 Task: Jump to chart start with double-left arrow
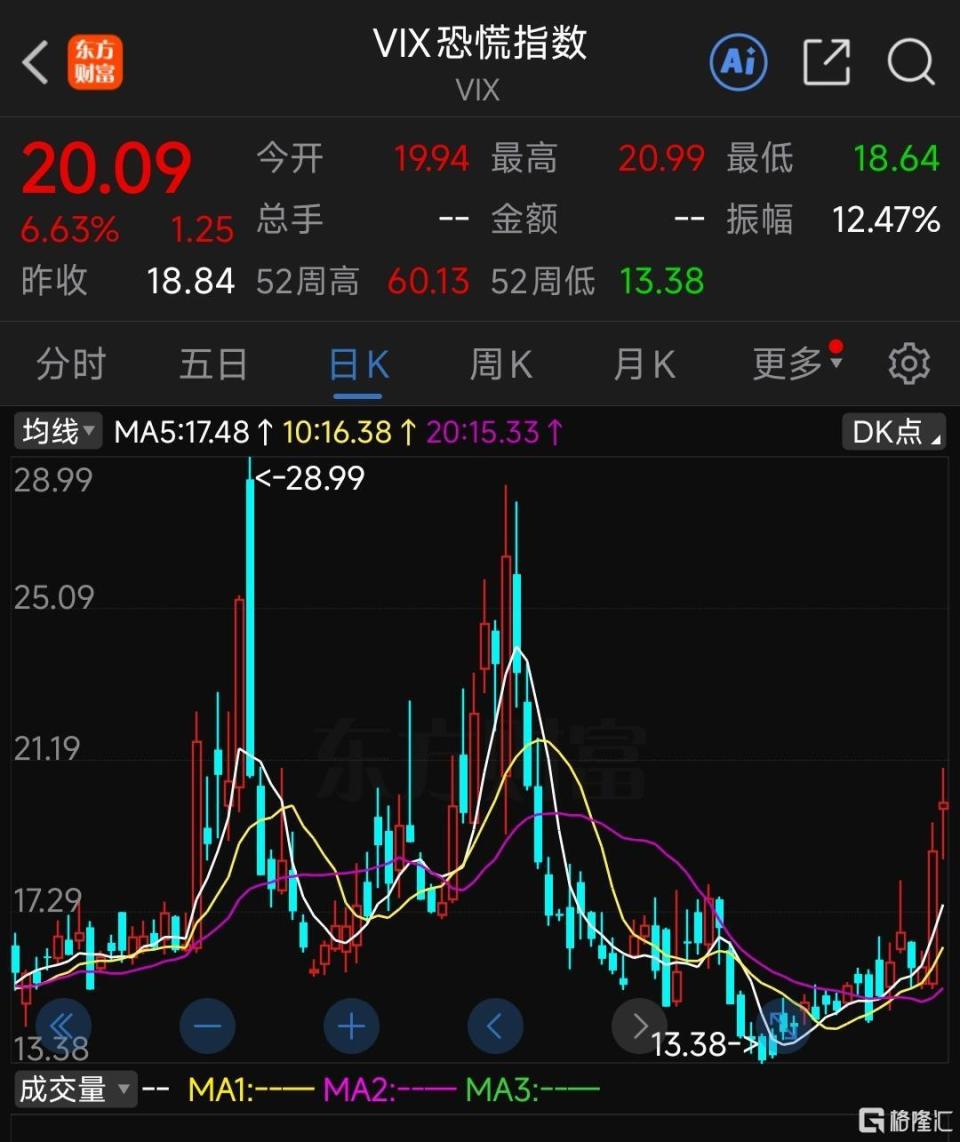coord(63,1025)
